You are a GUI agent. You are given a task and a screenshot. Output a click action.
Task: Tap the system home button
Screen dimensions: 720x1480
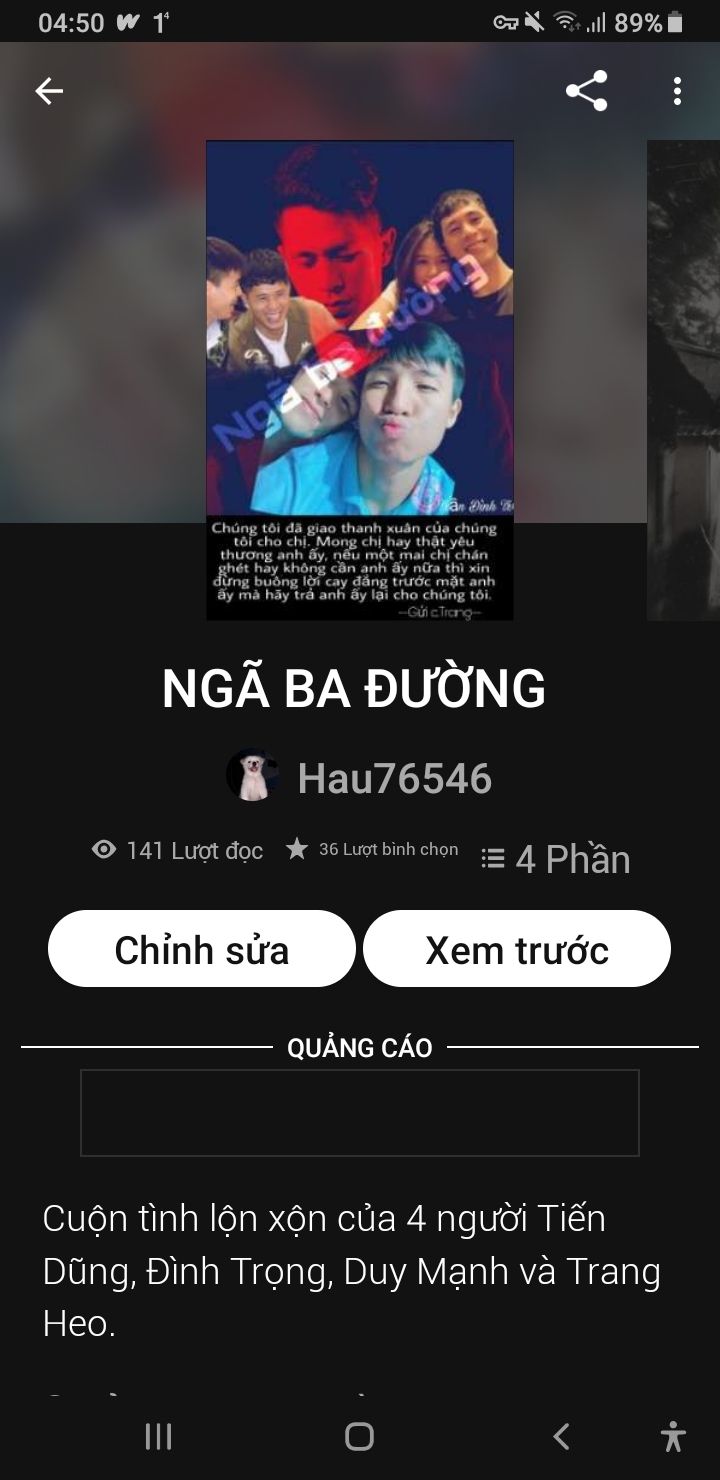[x=359, y=1437]
